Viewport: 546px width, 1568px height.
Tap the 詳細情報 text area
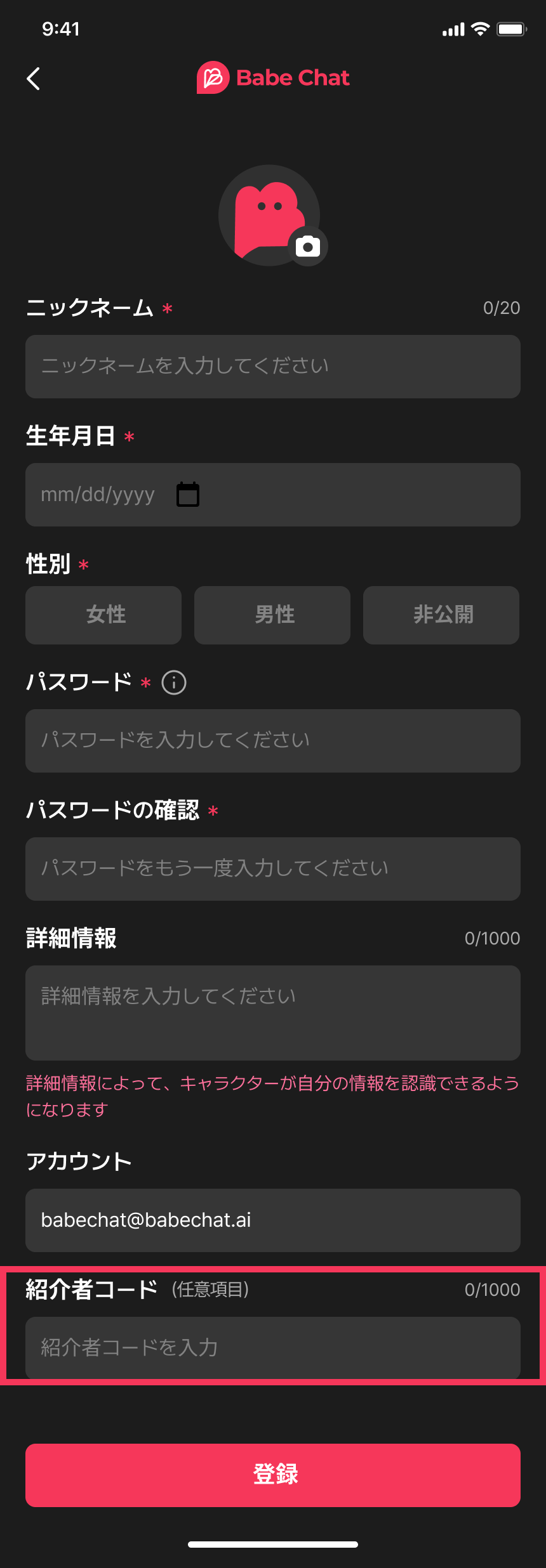(273, 1012)
